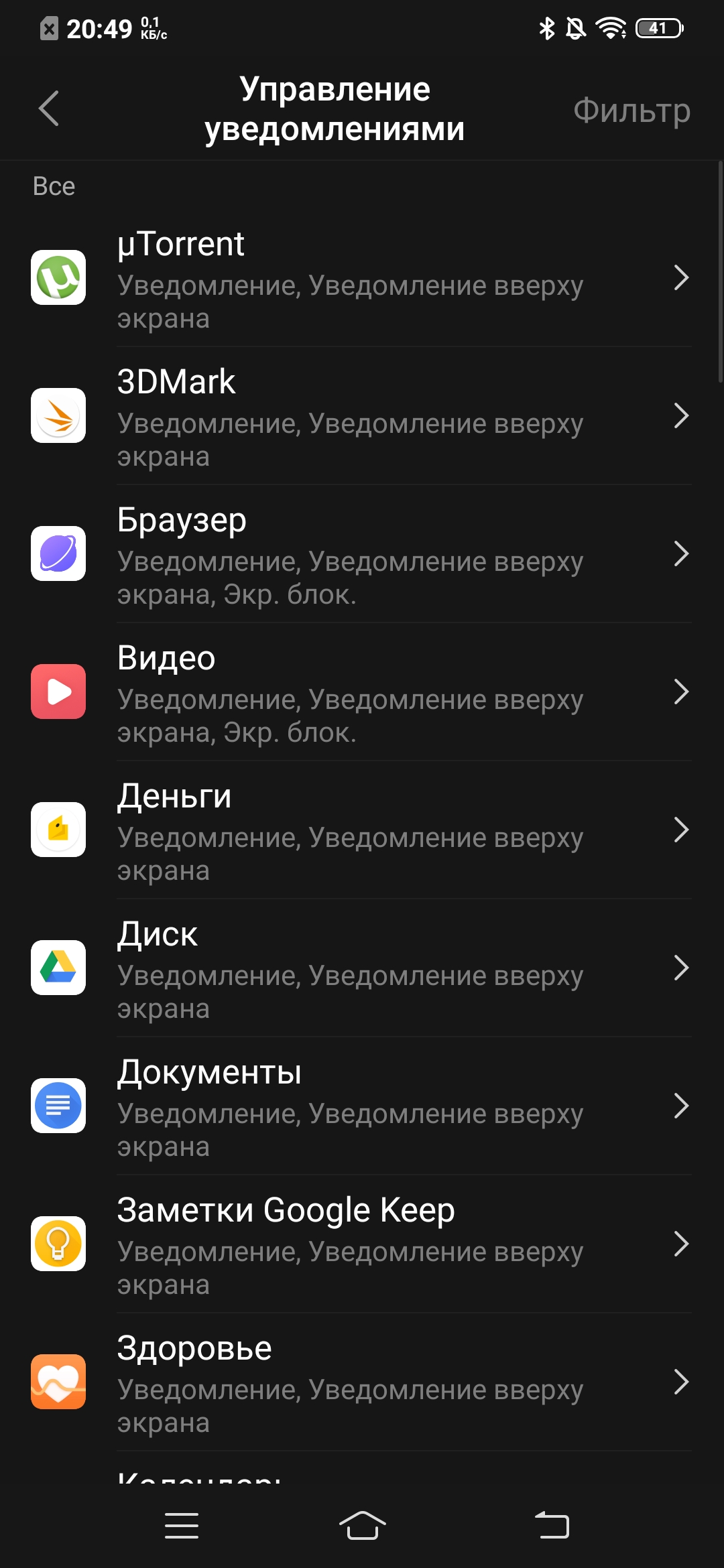This screenshot has height=1568, width=724.
Task: Tap the Деньги notifications row
Action: pyautogui.click(x=362, y=830)
